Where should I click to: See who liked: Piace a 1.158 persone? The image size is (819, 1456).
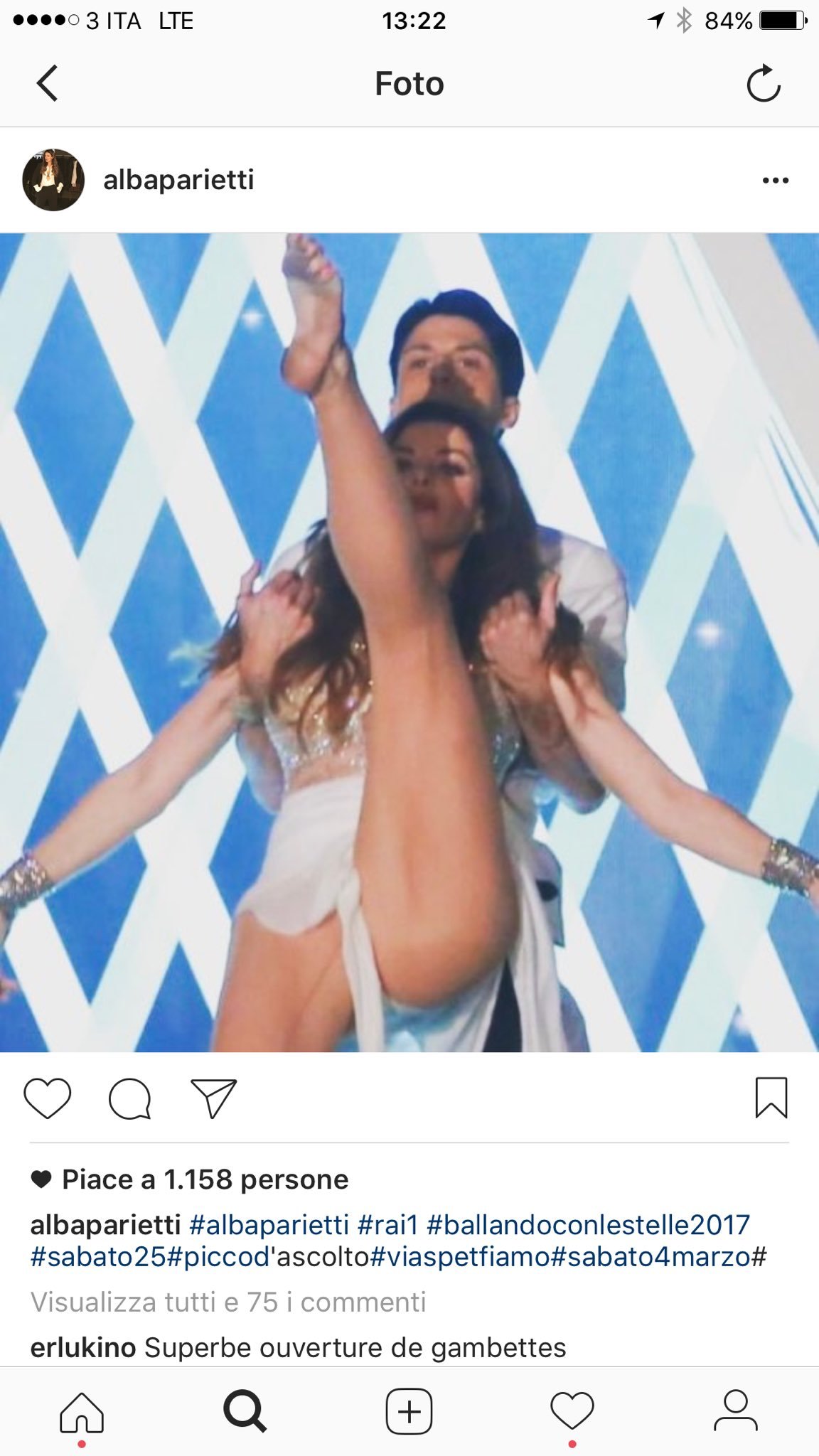[205, 1179]
